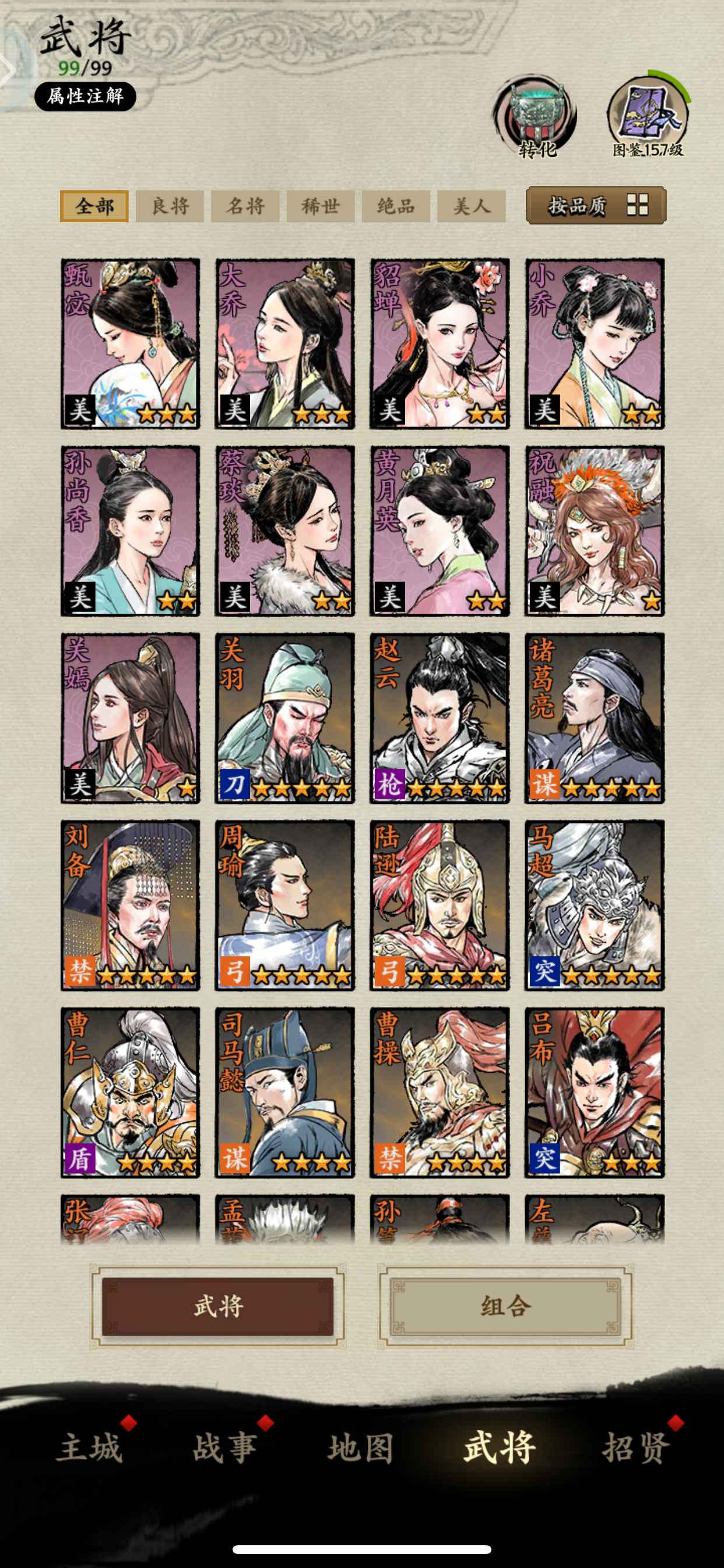Filter generals by 稀世
Image resolution: width=724 pixels, height=1568 pixels.
(321, 206)
